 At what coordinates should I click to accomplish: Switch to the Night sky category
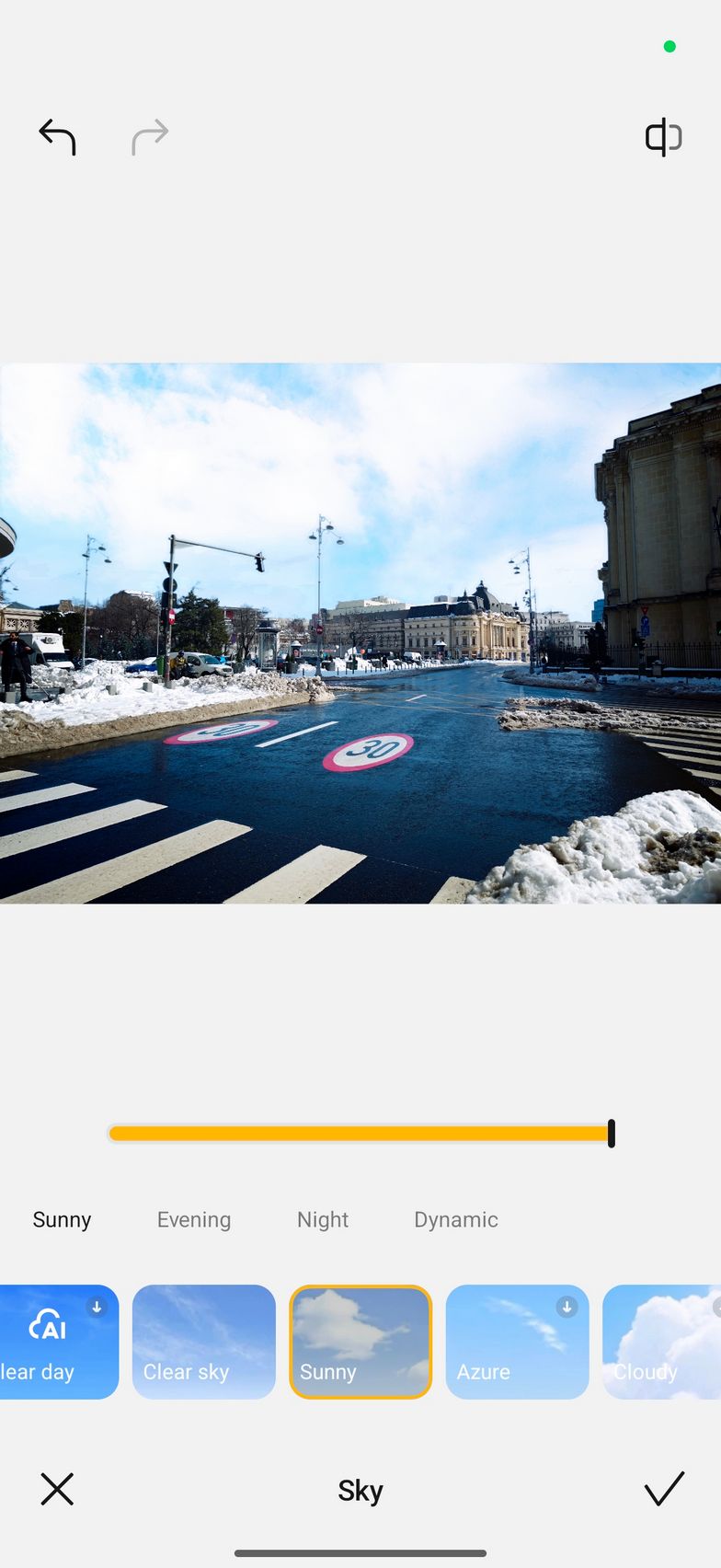coord(323,1219)
